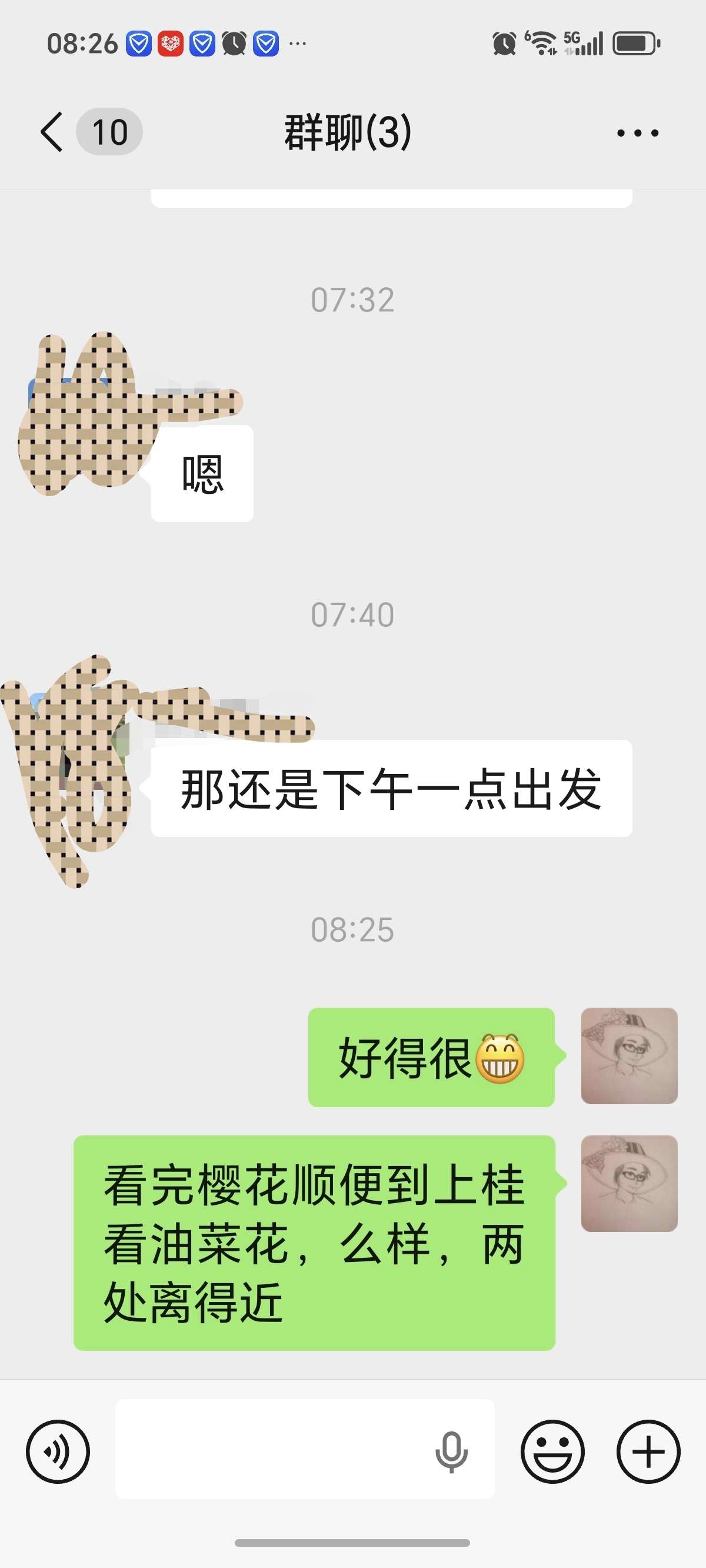Image resolution: width=706 pixels, height=1568 pixels.
Task: Tap the Wi-Fi icon in status bar
Action: point(541,42)
